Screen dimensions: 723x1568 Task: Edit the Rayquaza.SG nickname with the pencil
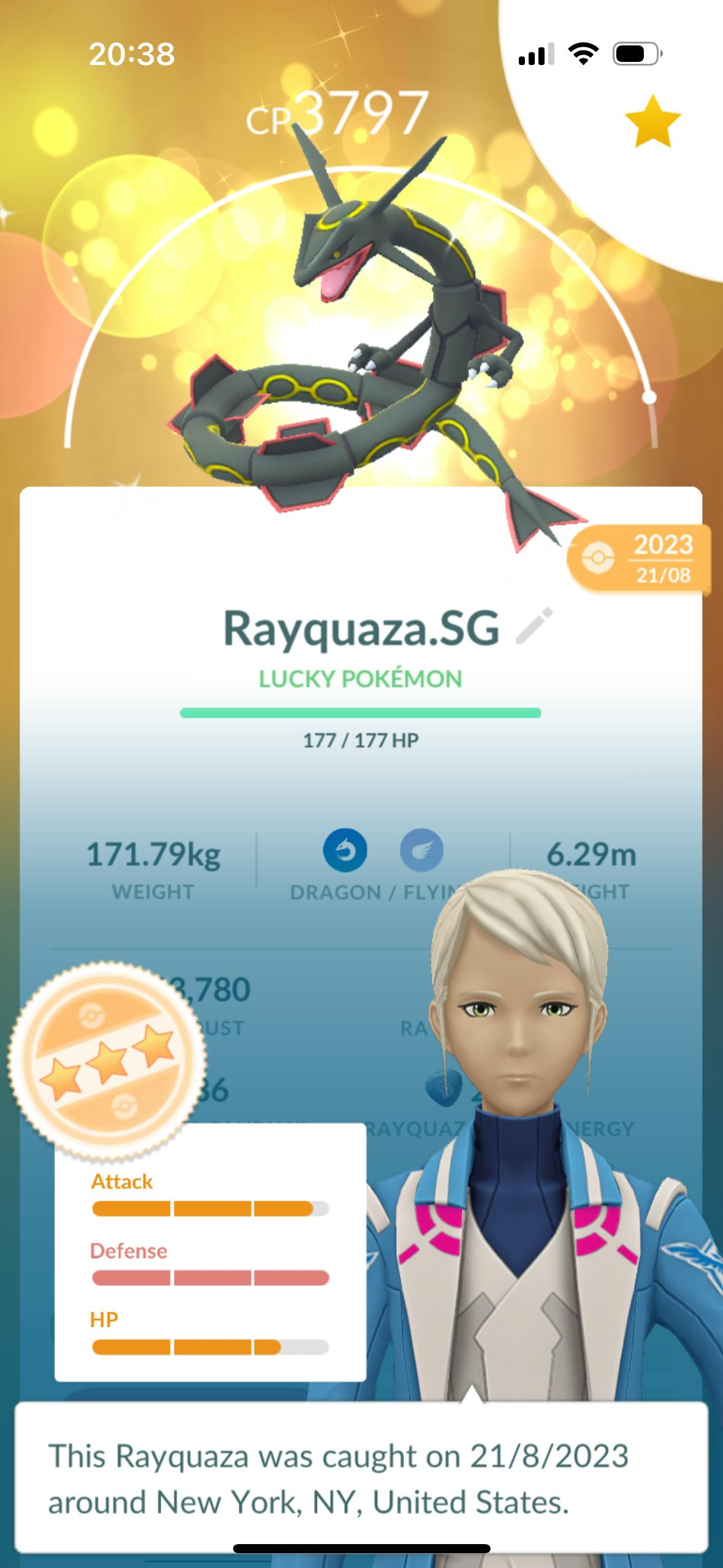tap(535, 626)
